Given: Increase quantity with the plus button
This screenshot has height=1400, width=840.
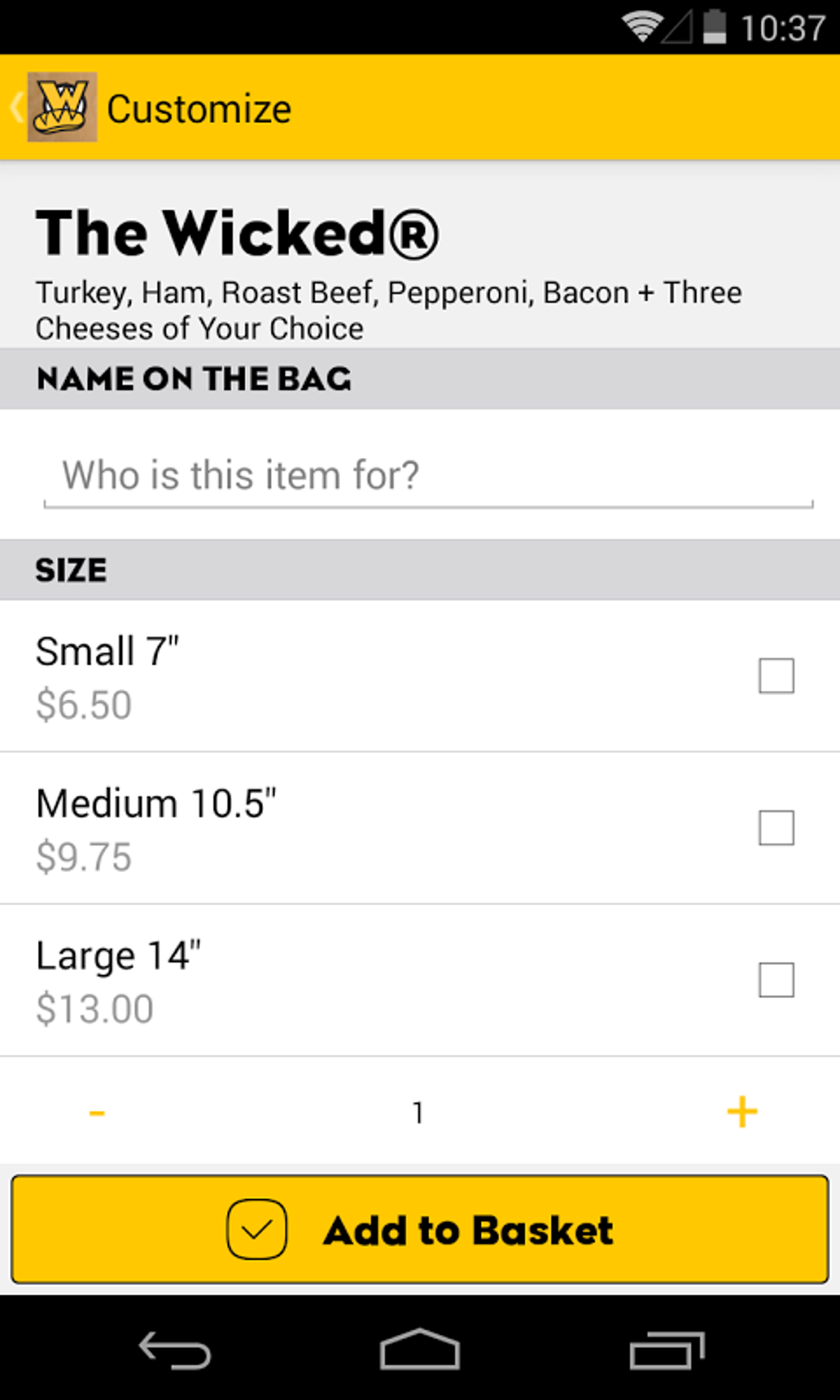Looking at the screenshot, I should click(742, 1112).
